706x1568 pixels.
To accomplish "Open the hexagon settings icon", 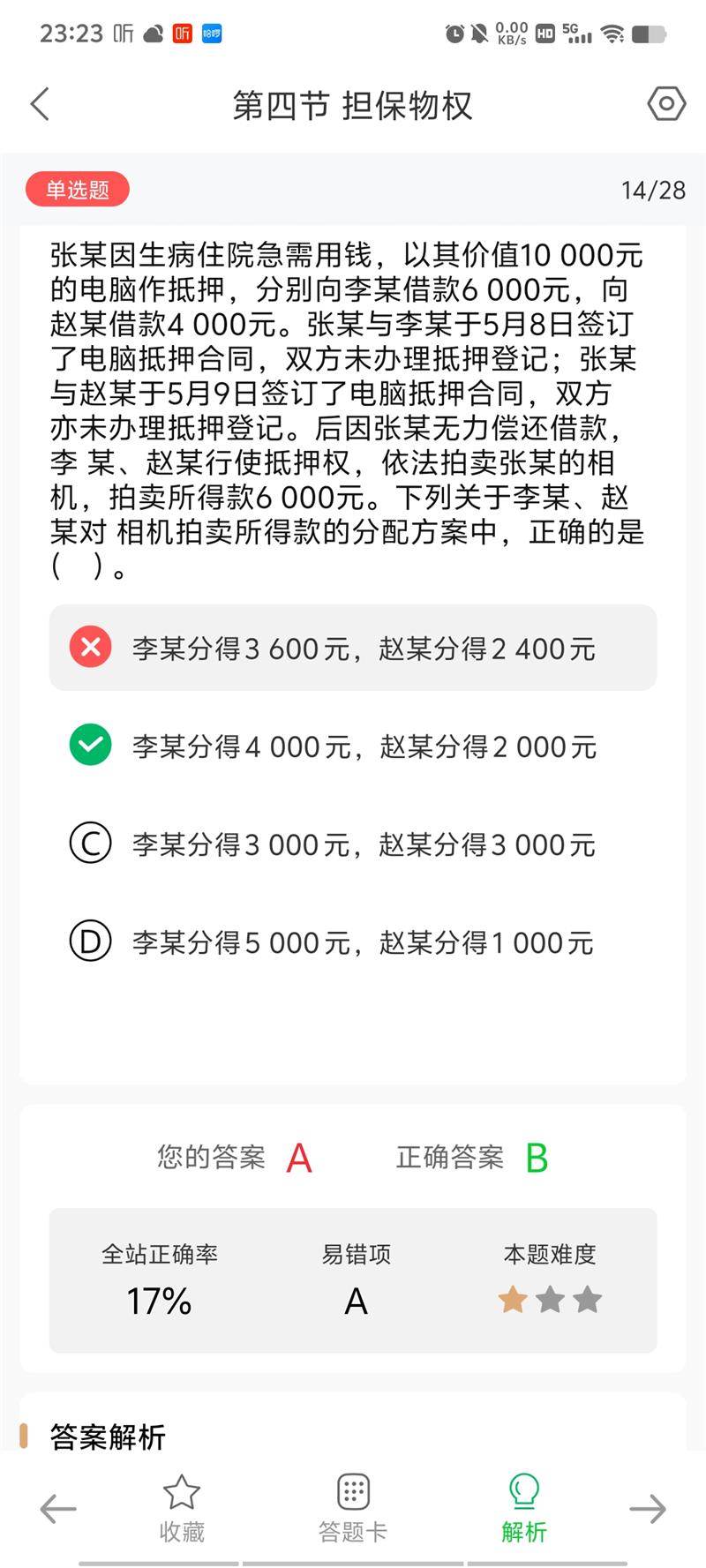I will point(665,104).
